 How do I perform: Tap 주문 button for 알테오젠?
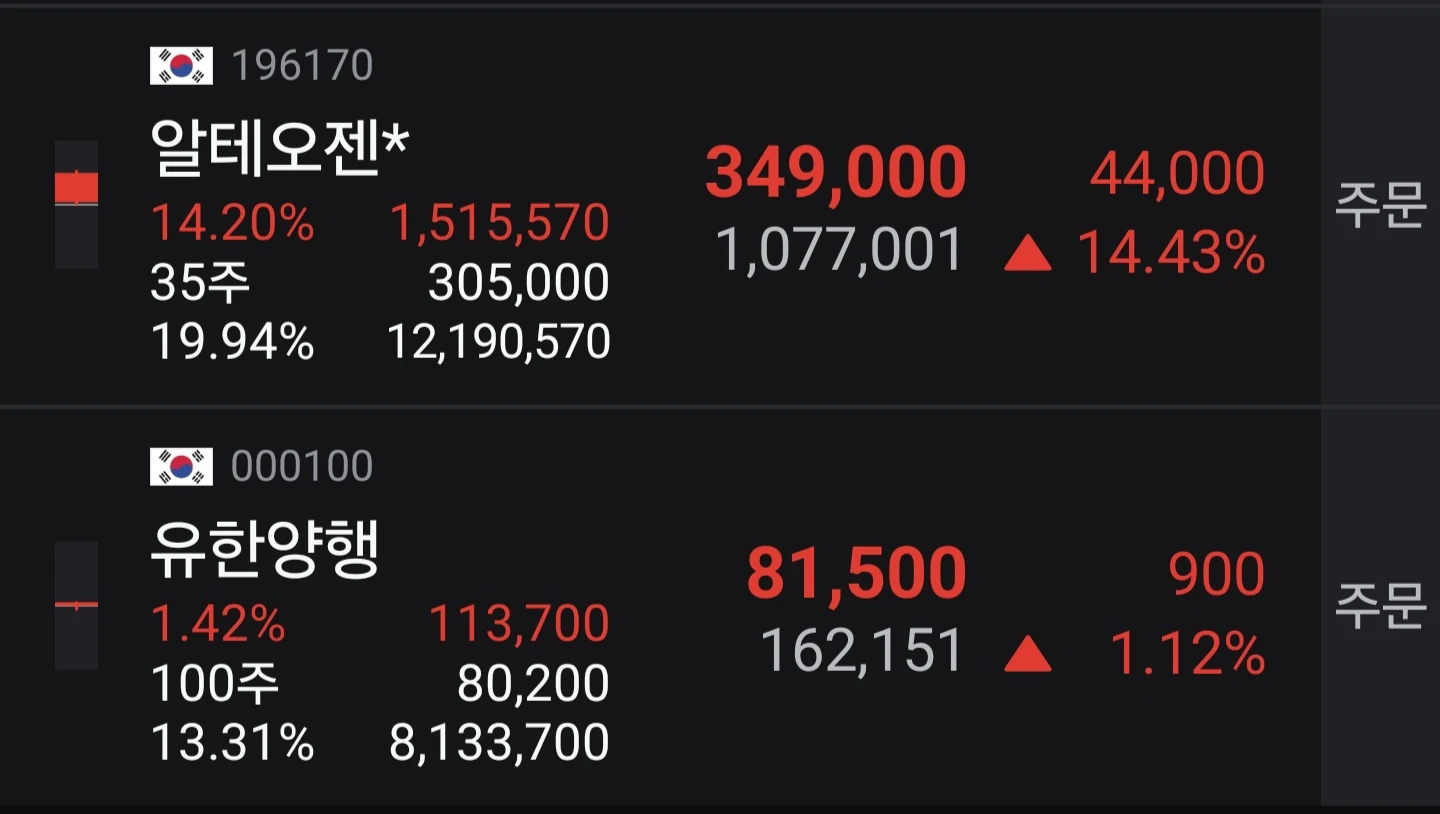tap(1380, 205)
